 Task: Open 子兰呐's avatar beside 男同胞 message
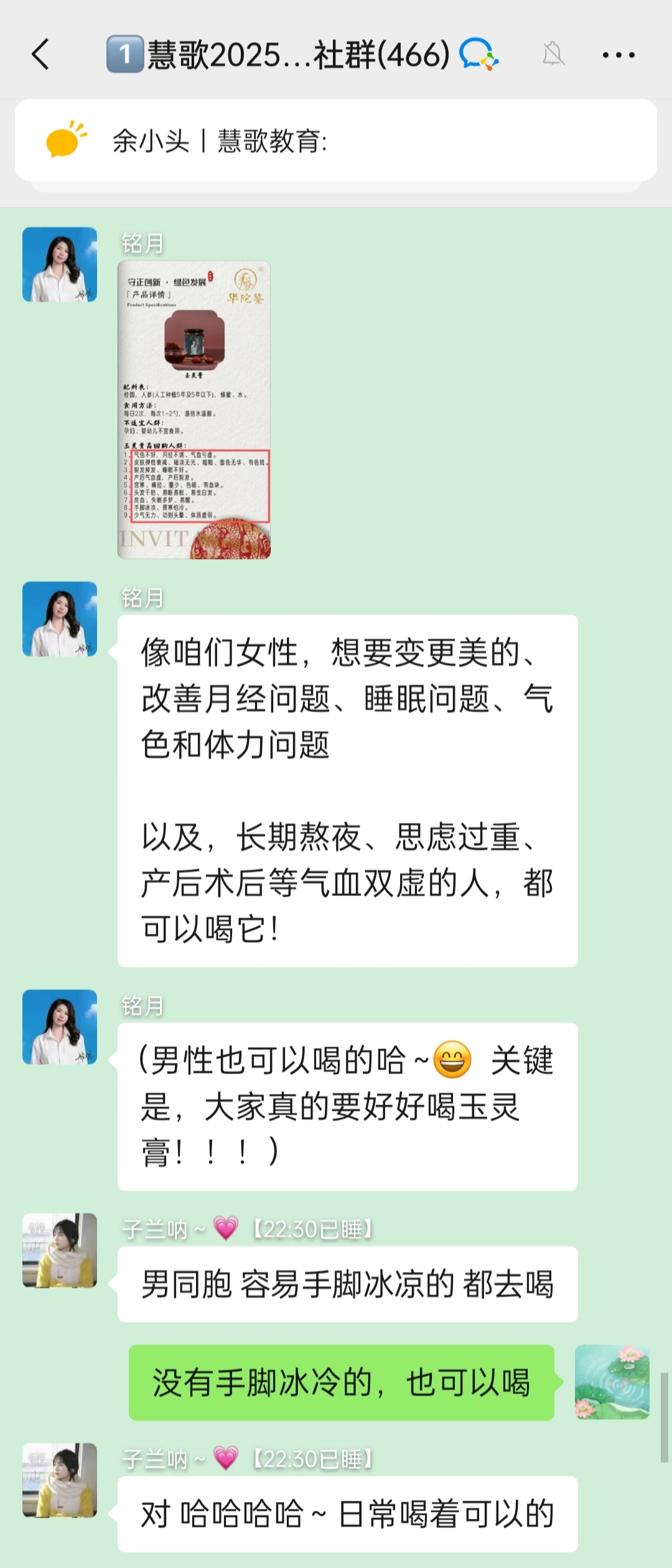click(x=60, y=1250)
